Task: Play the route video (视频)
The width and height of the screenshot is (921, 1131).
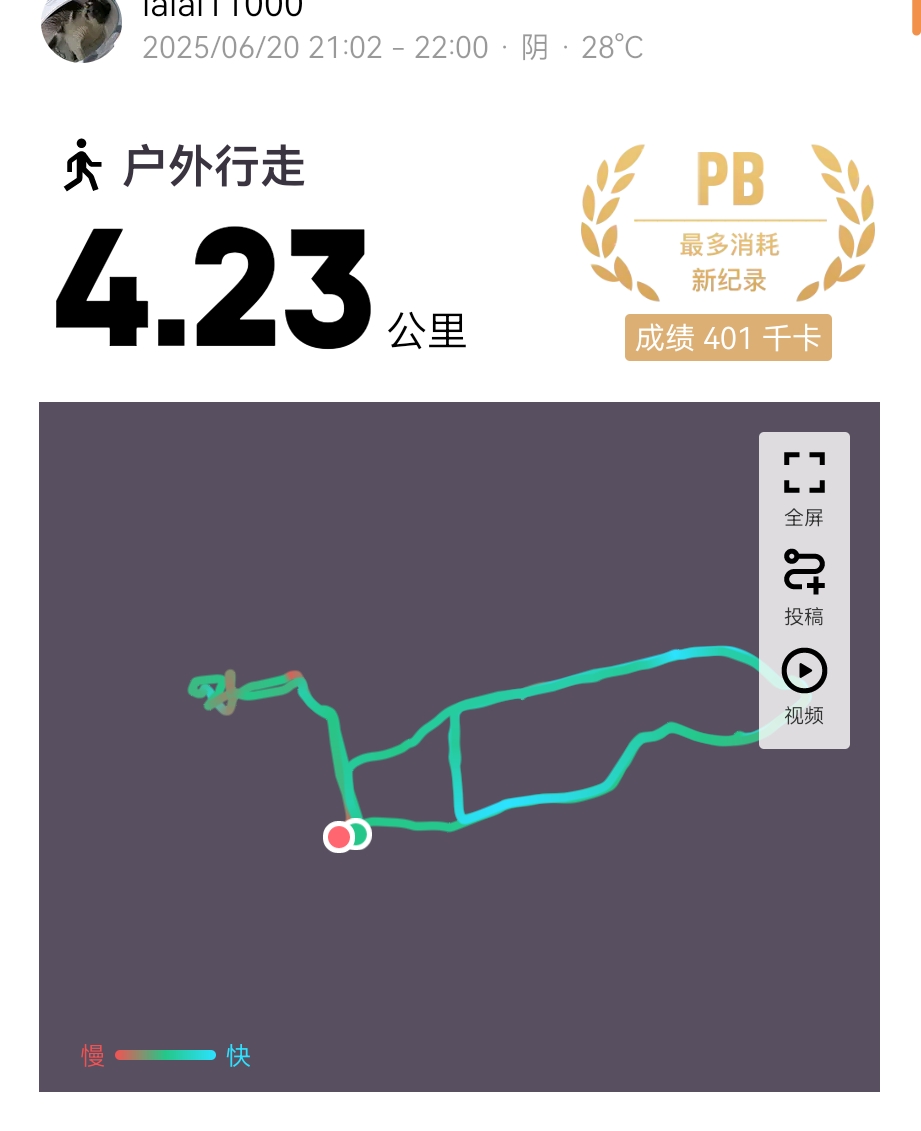Action: (x=804, y=685)
